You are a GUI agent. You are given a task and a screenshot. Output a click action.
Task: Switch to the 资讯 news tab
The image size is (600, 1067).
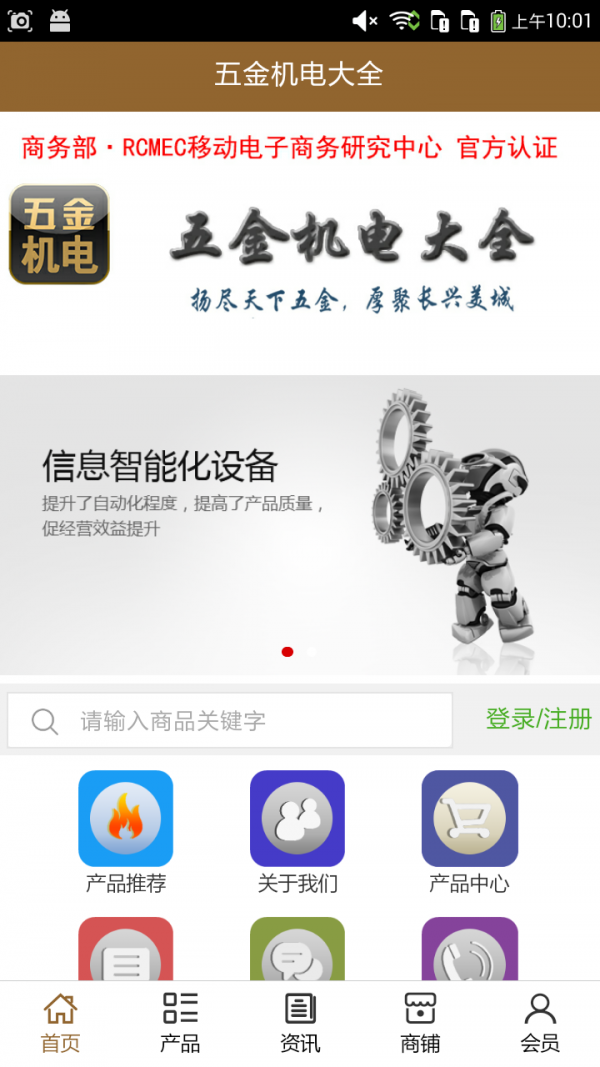[x=300, y=1022]
